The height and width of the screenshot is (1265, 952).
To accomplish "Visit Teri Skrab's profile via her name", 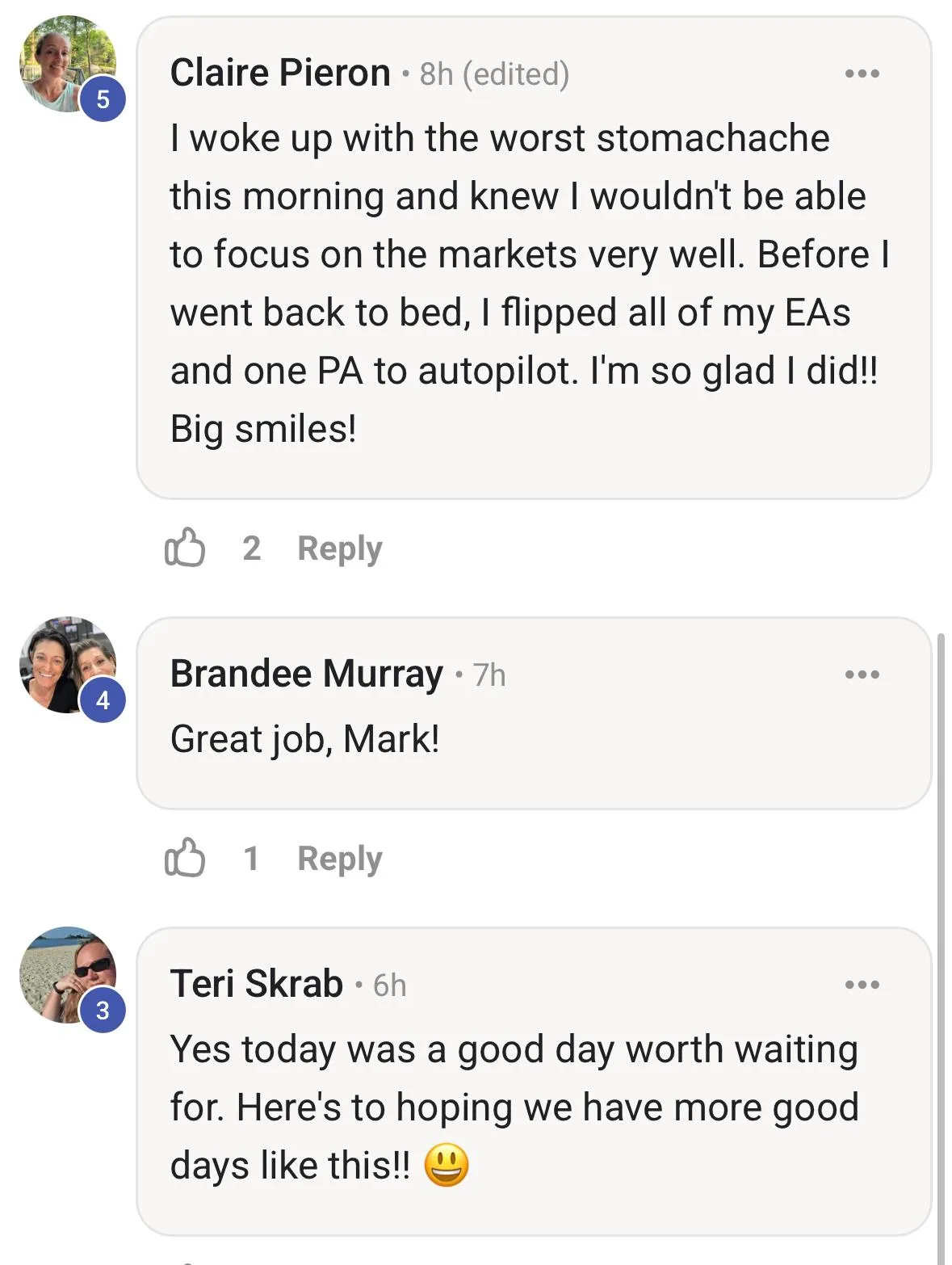I will 256,984.
